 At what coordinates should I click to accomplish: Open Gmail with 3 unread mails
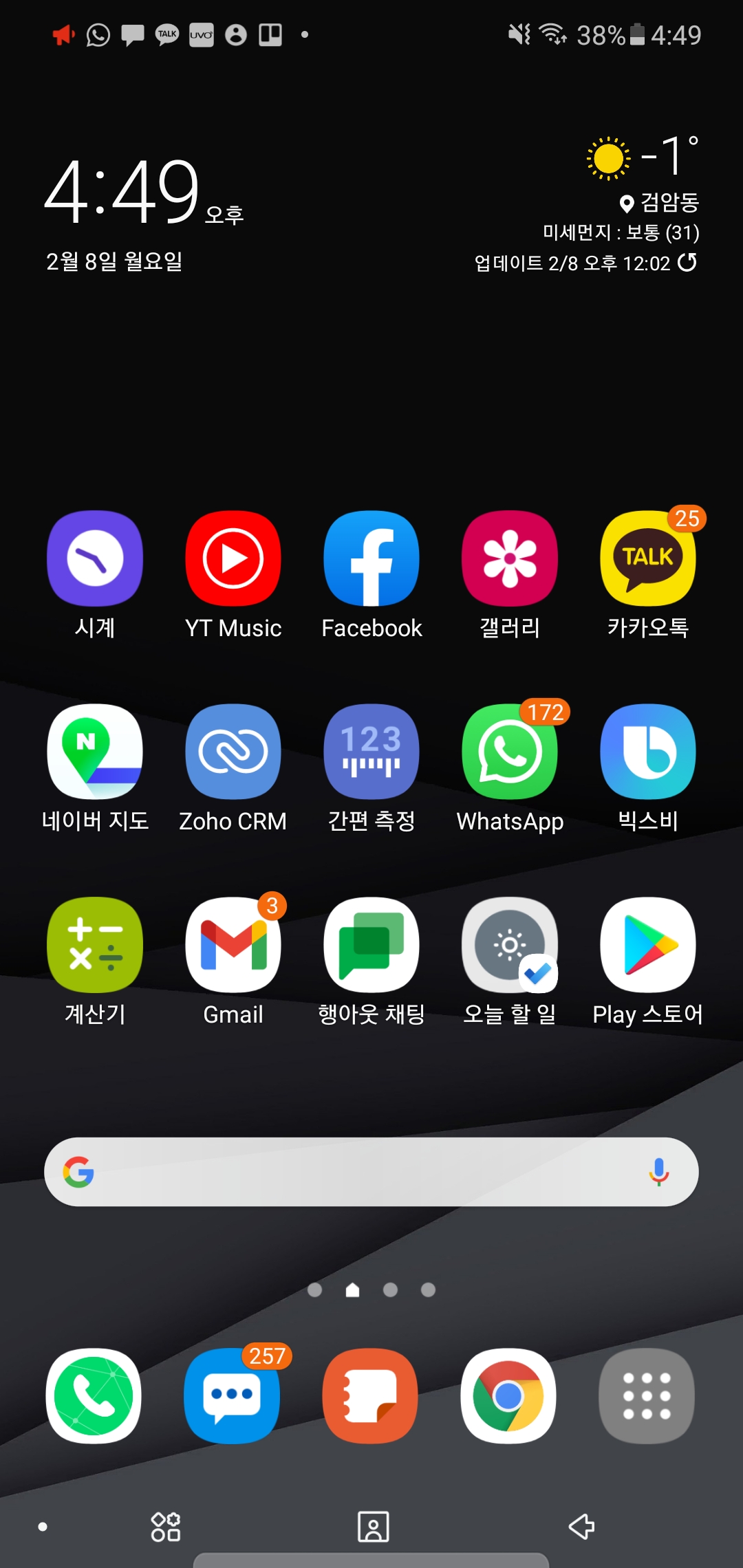pos(233,945)
